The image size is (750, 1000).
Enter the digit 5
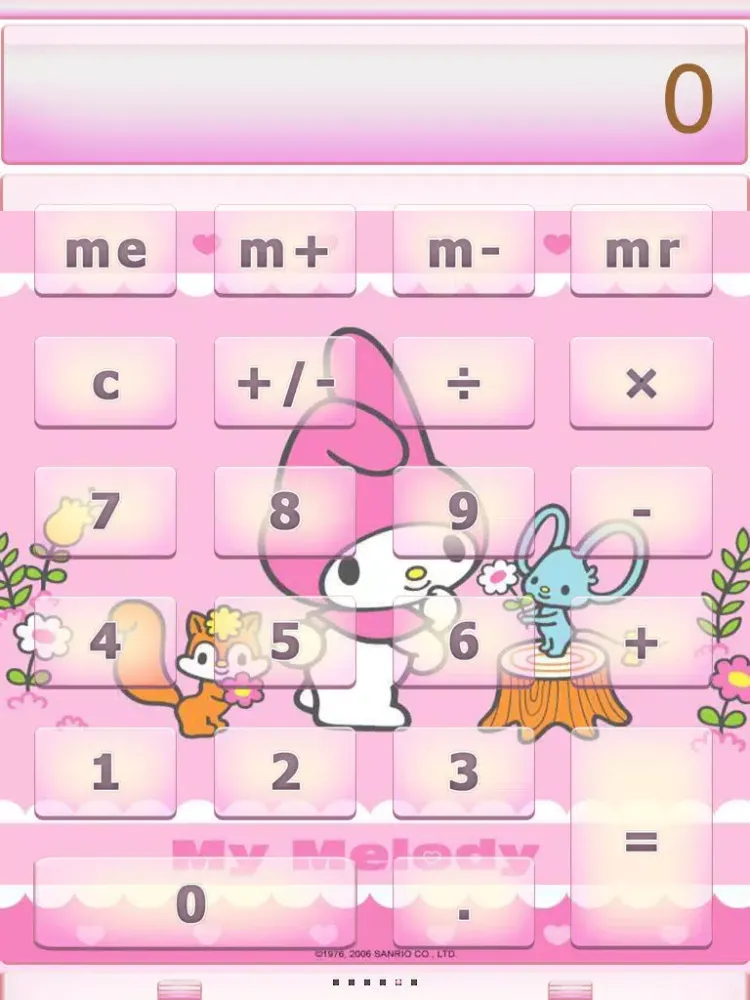click(x=285, y=642)
